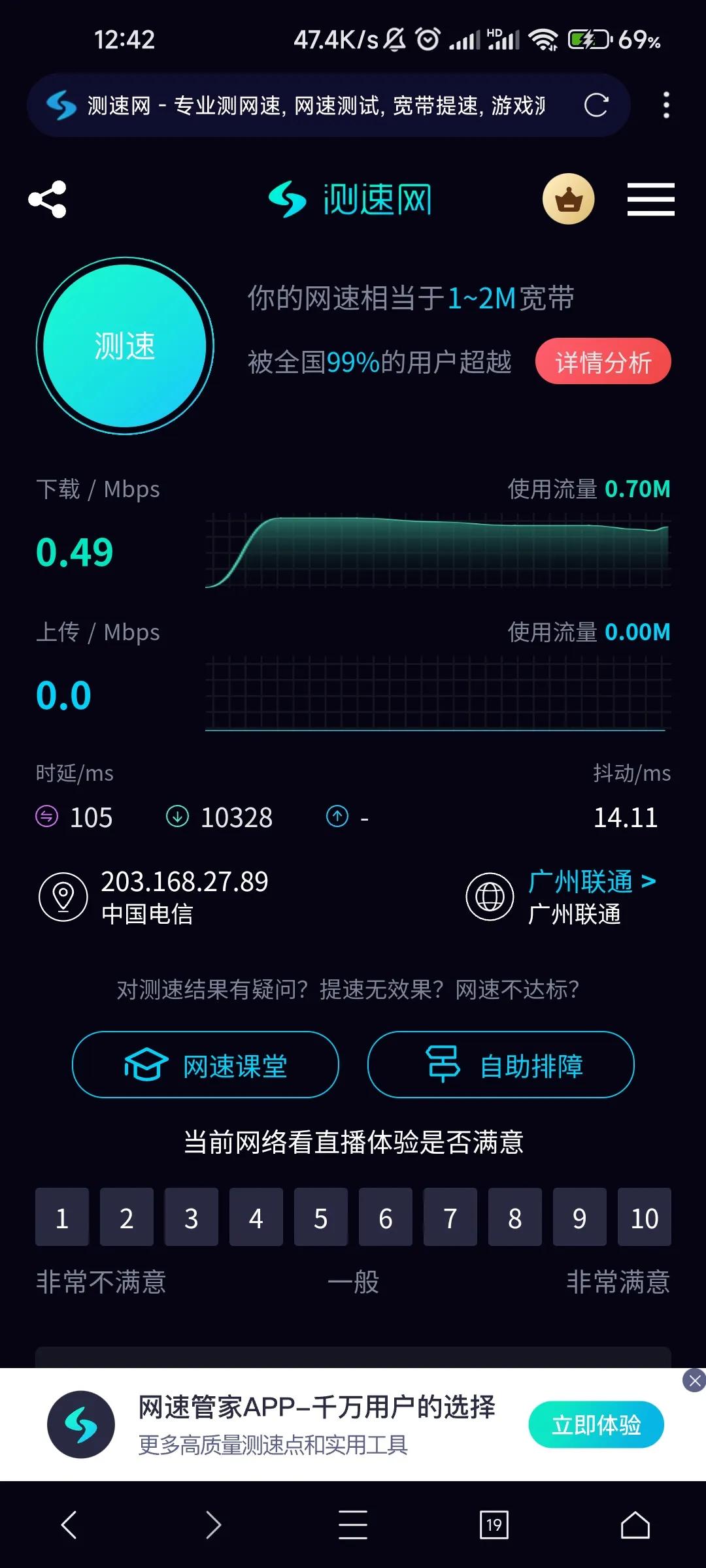Image resolution: width=706 pixels, height=1568 pixels.
Task: Tap the 网速管家 app icon in the banner
Action: (x=78, y=1424)
